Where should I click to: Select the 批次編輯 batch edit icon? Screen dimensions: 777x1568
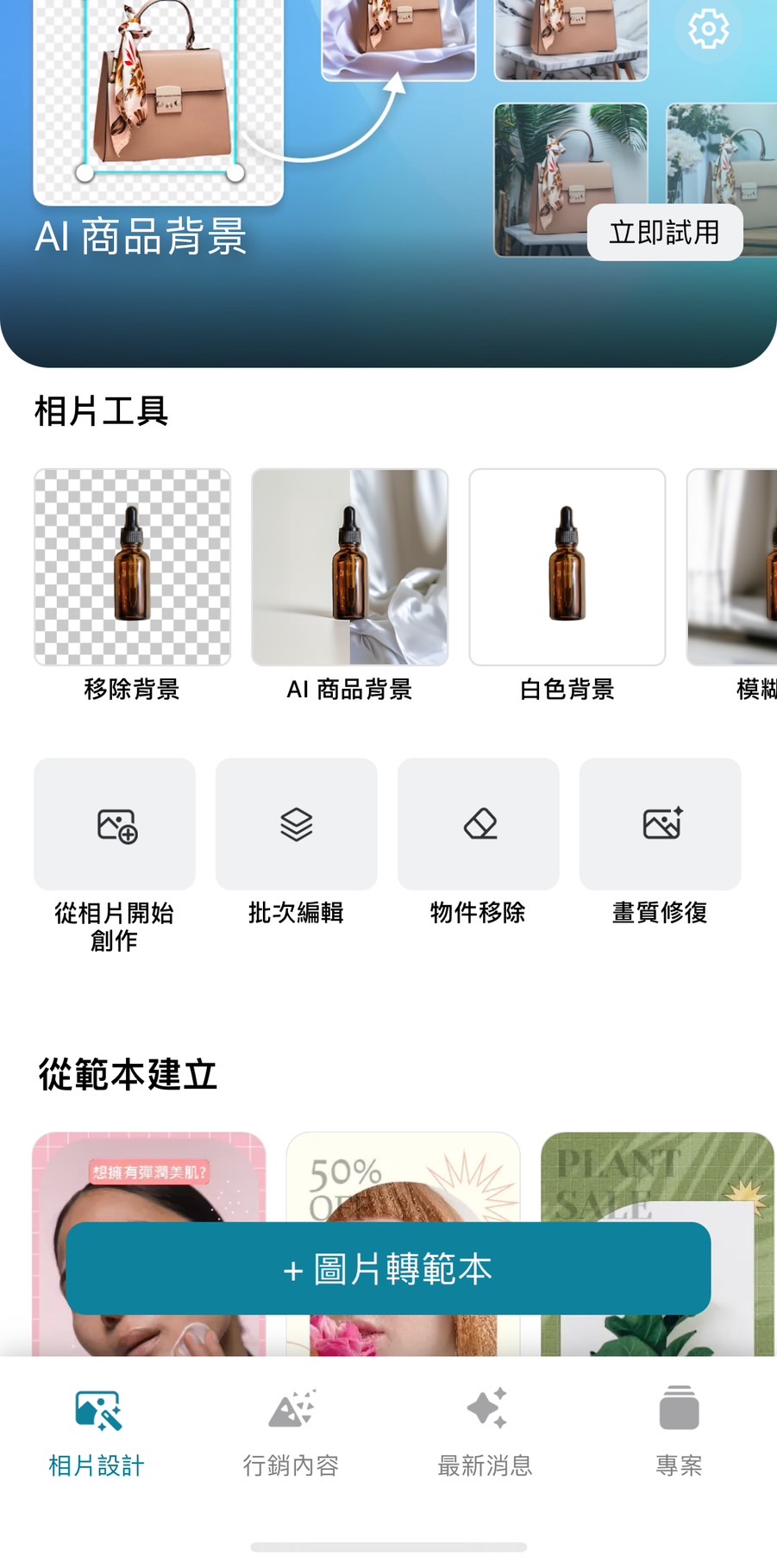296,823
